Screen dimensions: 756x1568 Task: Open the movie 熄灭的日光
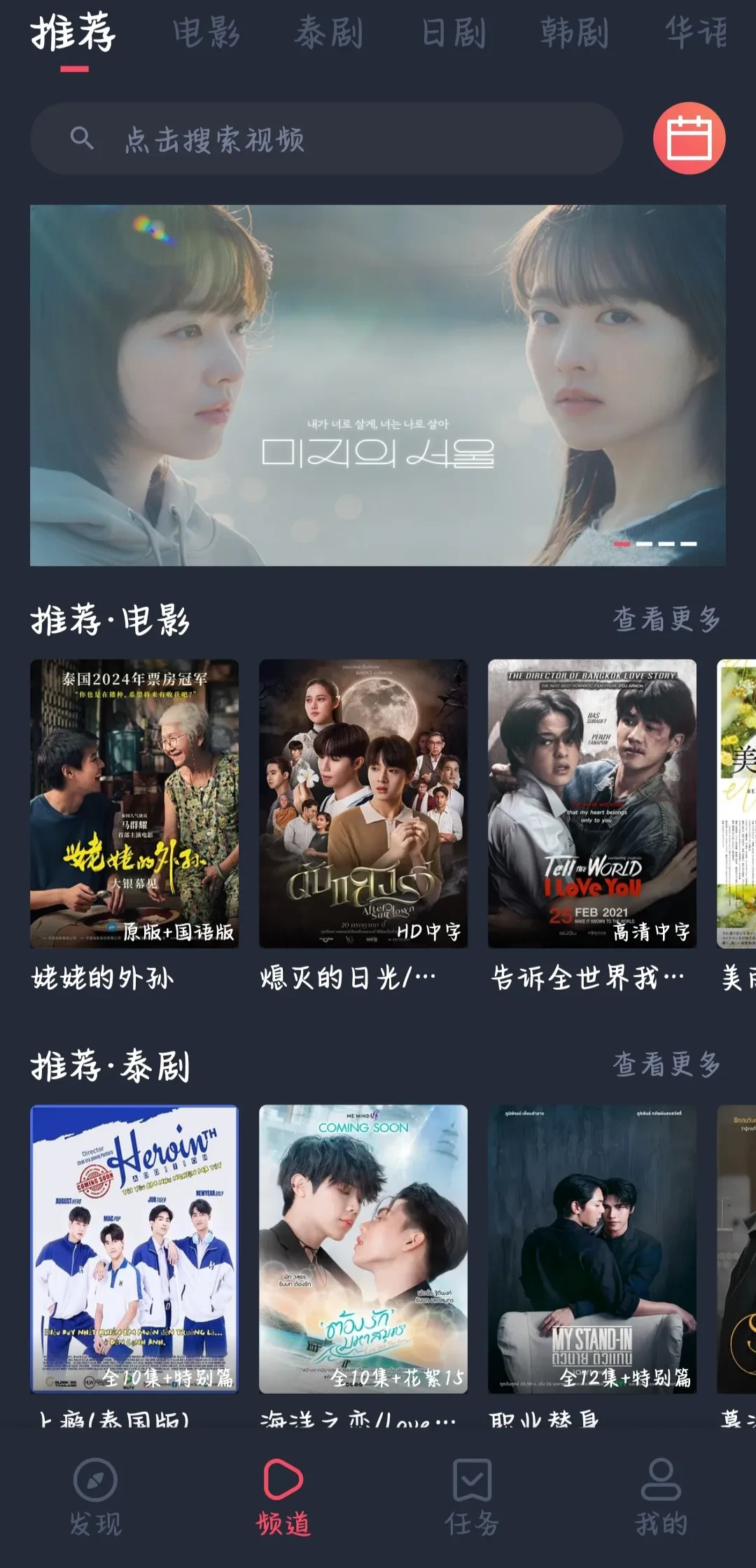(363, 804)
